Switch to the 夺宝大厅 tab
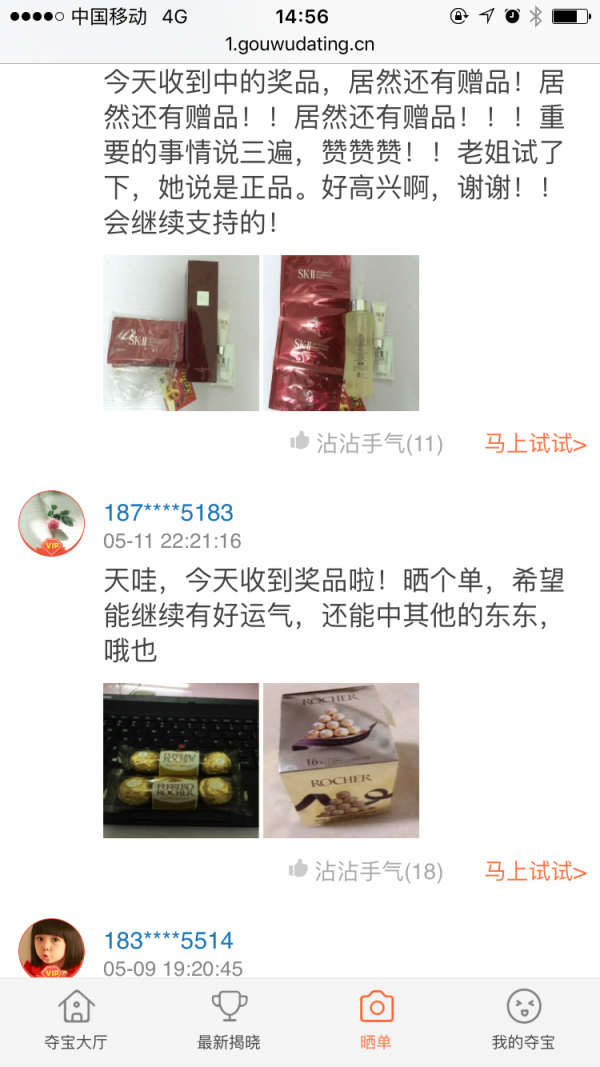The height and width of the screenshot is (1067, 600). 75,1020
